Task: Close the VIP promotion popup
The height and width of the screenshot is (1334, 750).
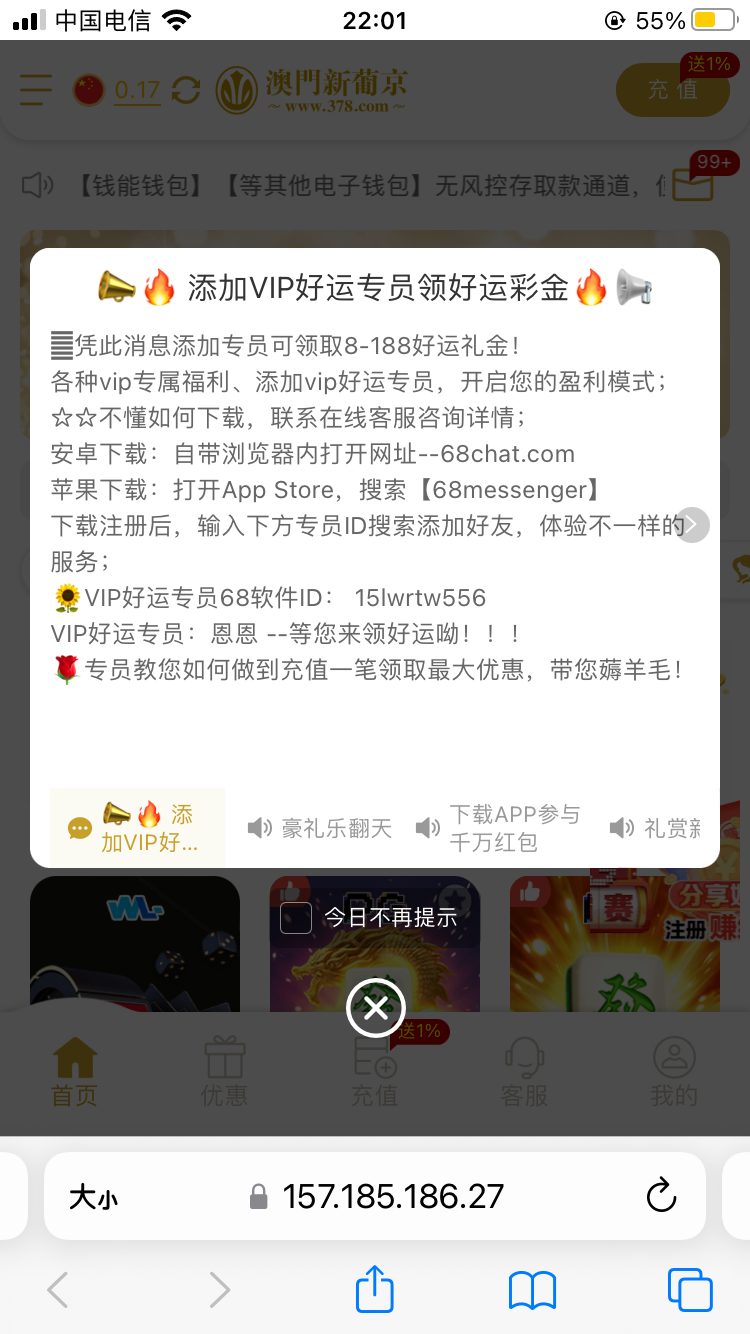Action: [375, 1008]
